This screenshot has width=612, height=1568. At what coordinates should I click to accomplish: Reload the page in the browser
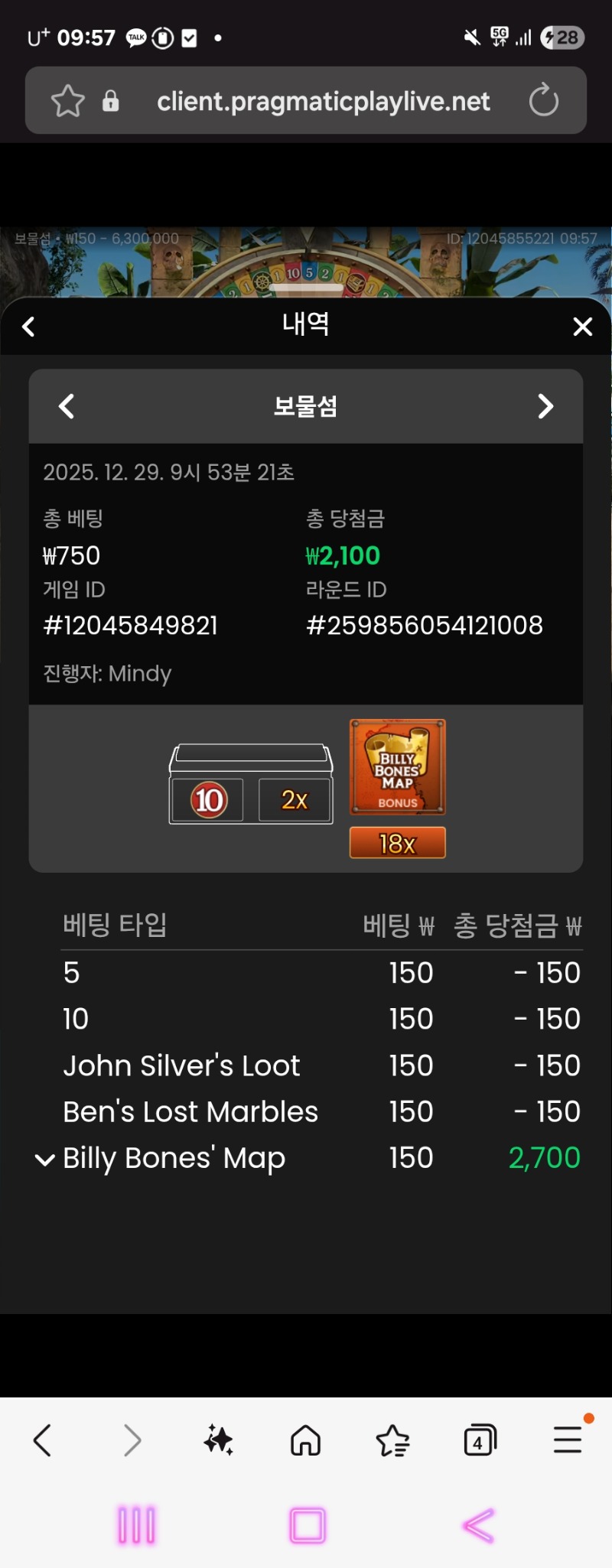(x=544, y=101)
